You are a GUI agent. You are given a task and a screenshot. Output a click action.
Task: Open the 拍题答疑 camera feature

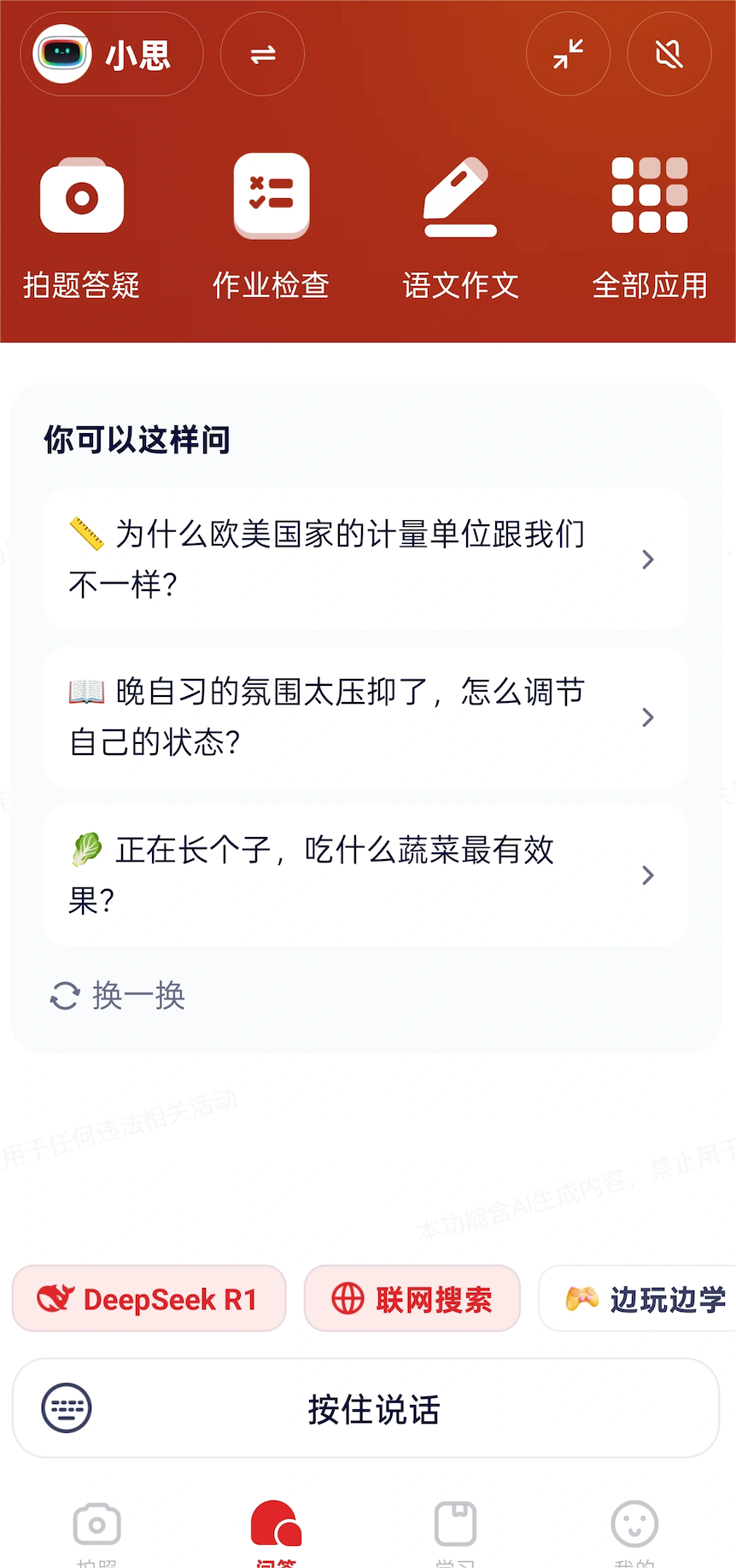tap(81, 222)
